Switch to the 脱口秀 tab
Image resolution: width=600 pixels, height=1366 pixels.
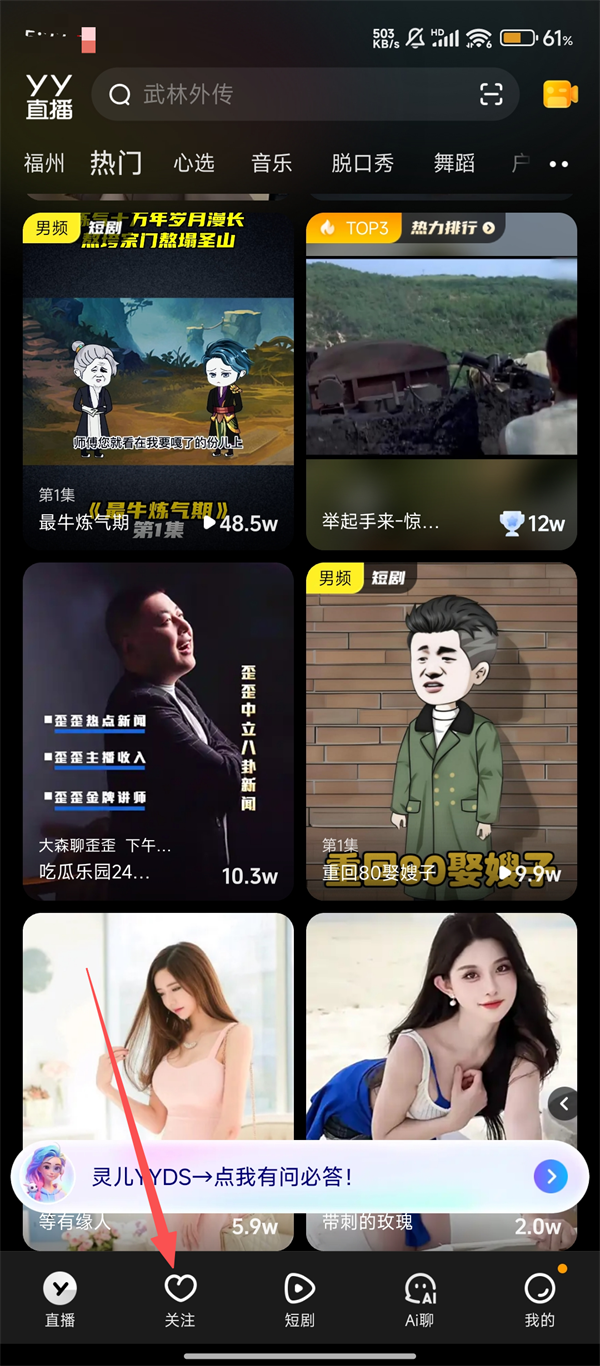pos(362,163)
